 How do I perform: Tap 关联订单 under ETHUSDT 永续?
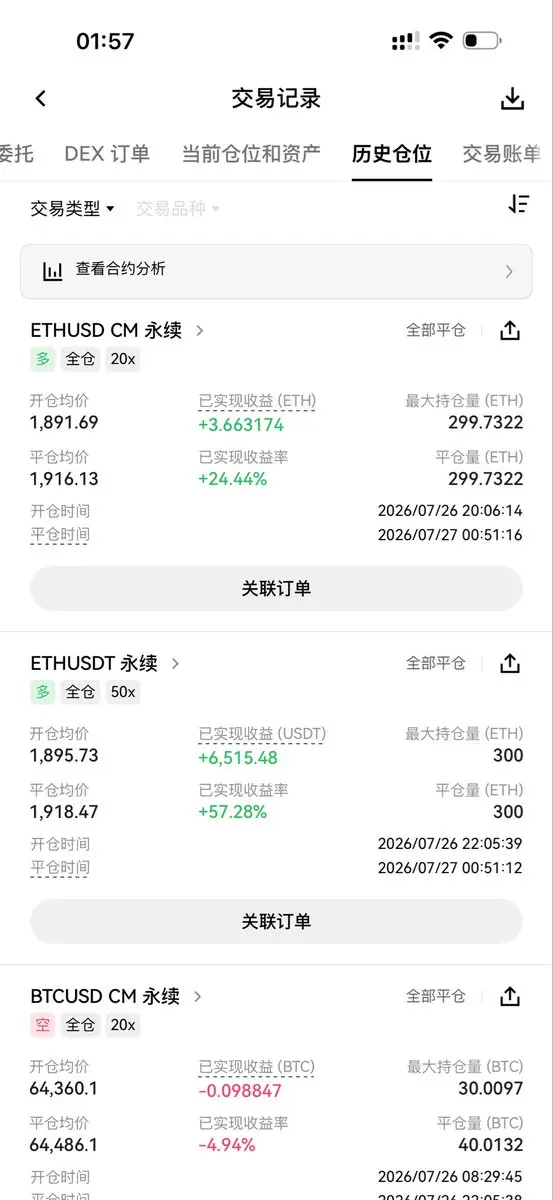[276, 921]
